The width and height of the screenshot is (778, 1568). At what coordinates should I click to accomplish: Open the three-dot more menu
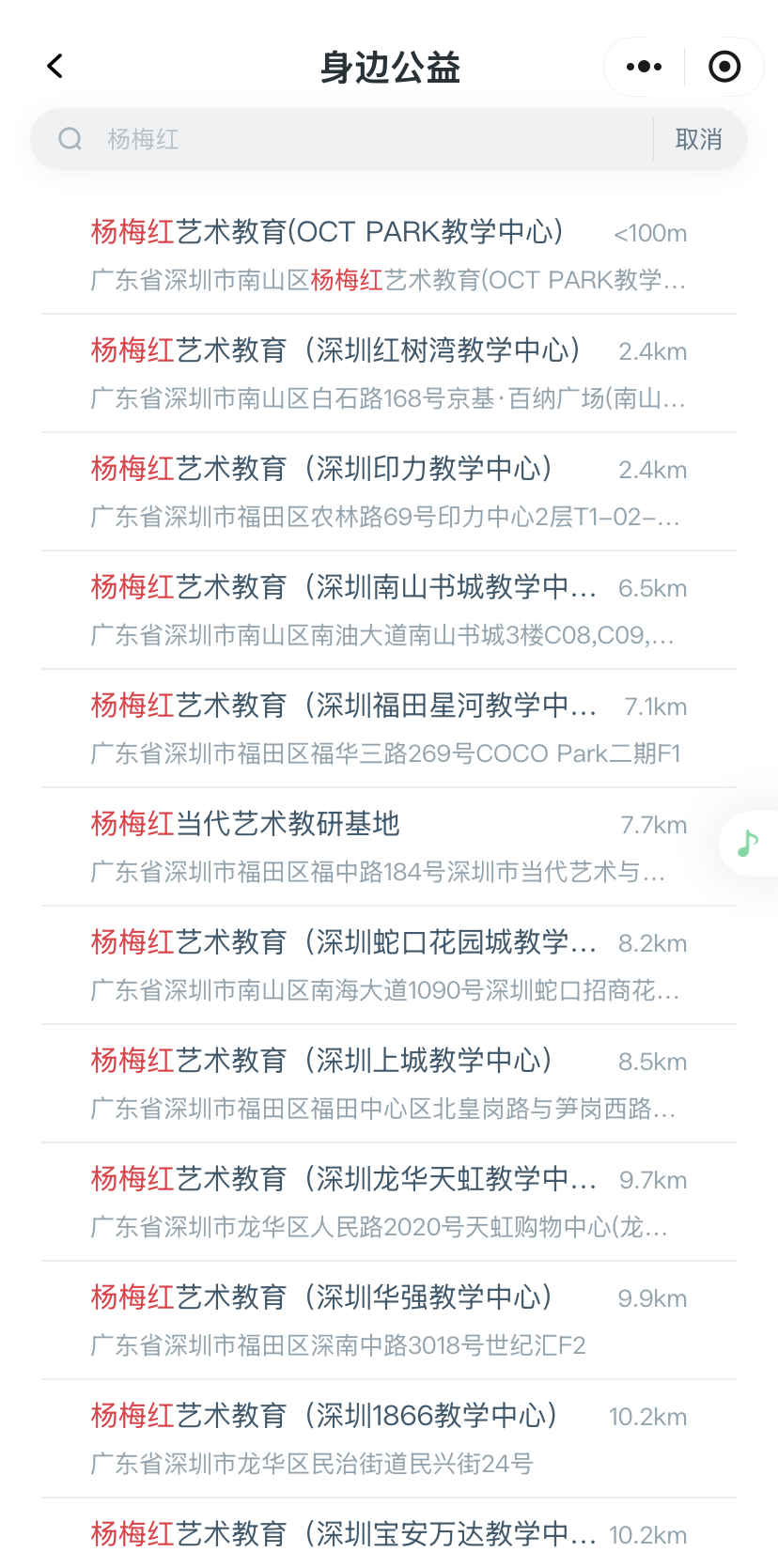644,67
